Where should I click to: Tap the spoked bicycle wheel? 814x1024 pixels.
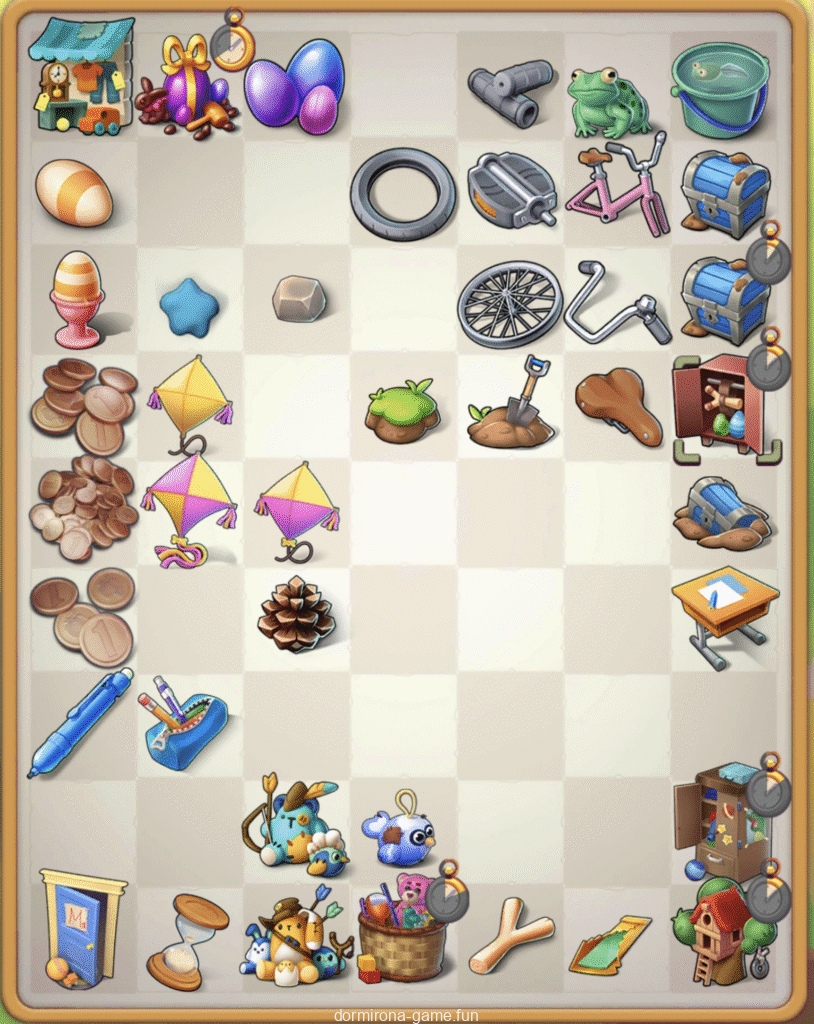(x=510, y=303)
